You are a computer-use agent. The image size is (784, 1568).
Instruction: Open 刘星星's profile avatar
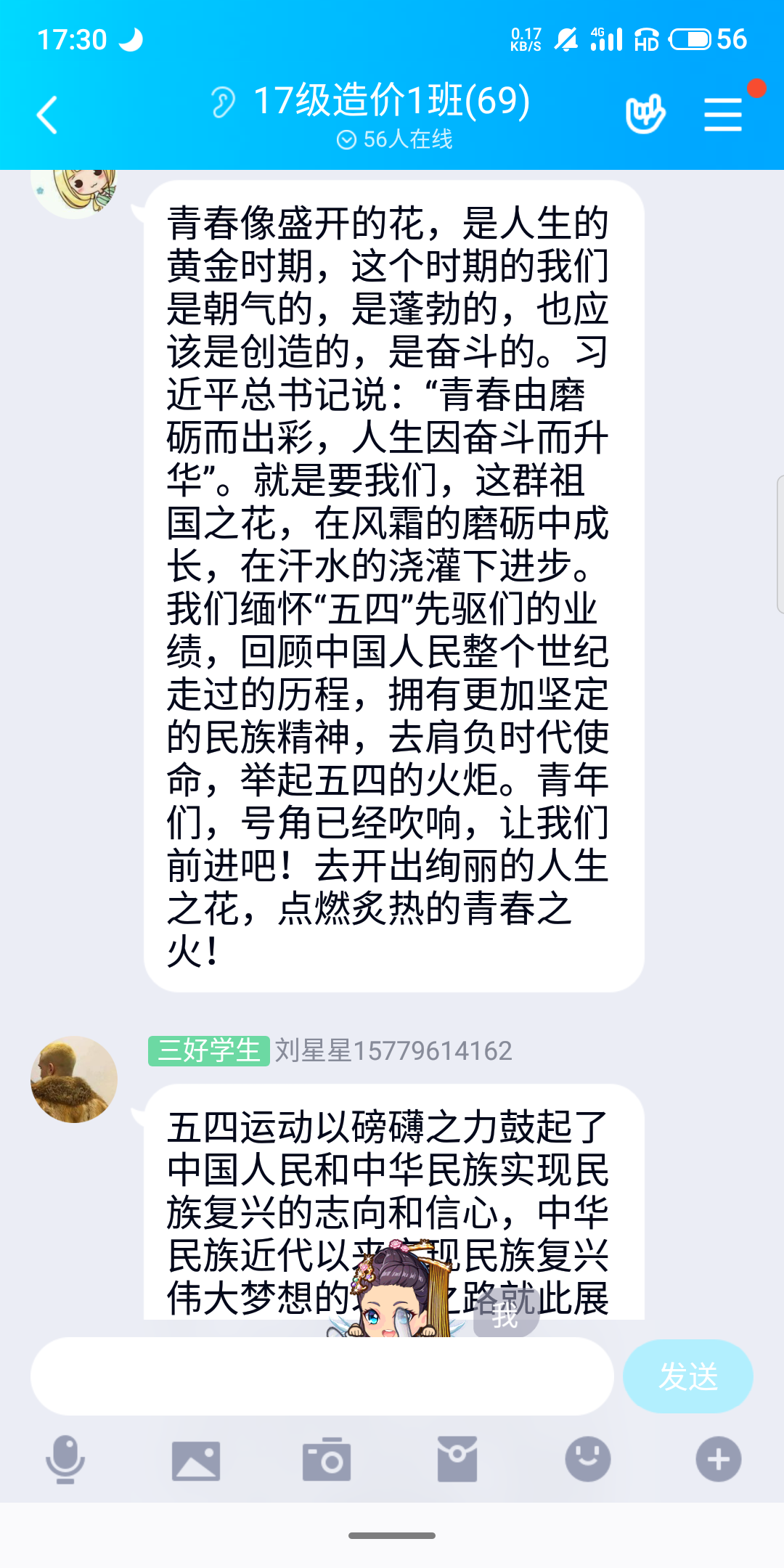pyautogui.click(x=74, y=1079)
